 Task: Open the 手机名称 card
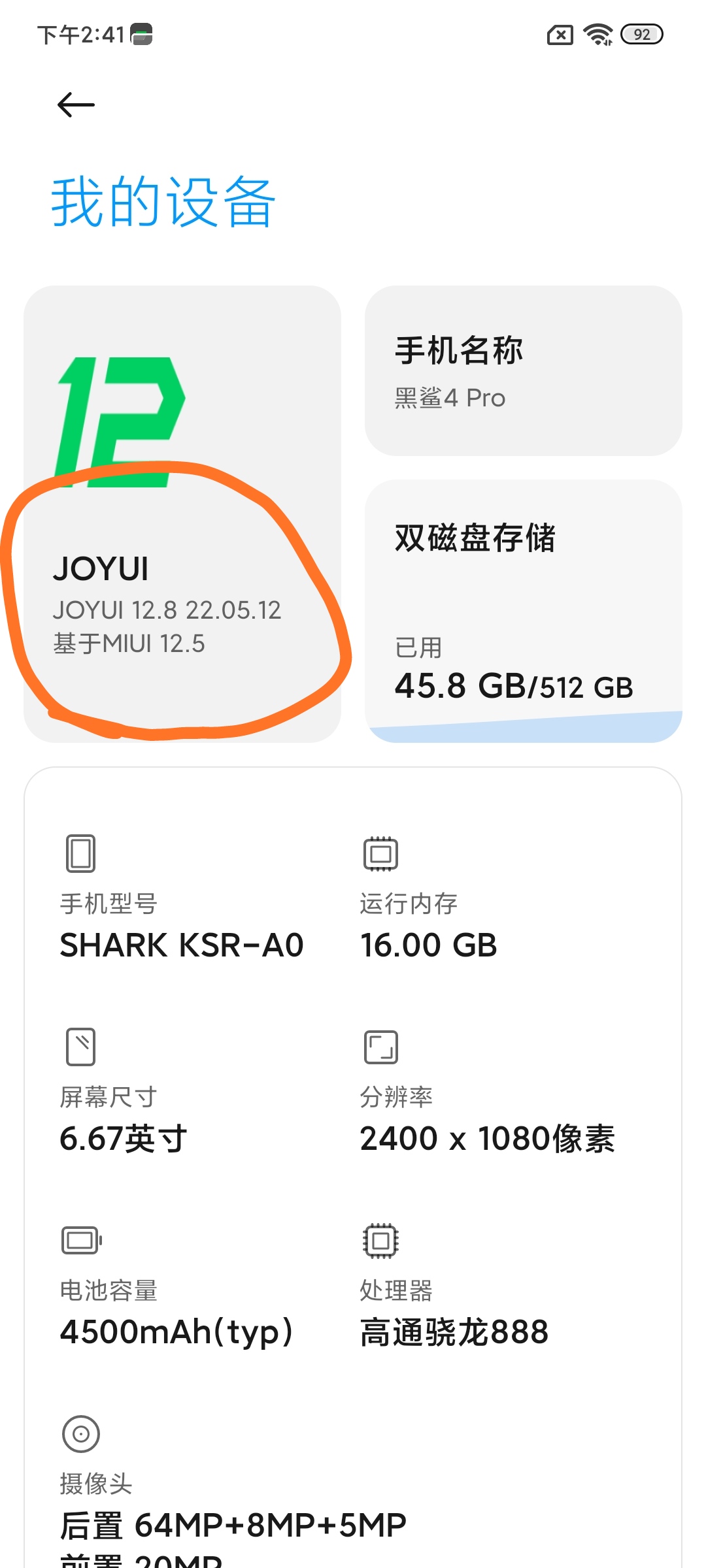pos(524,370)
